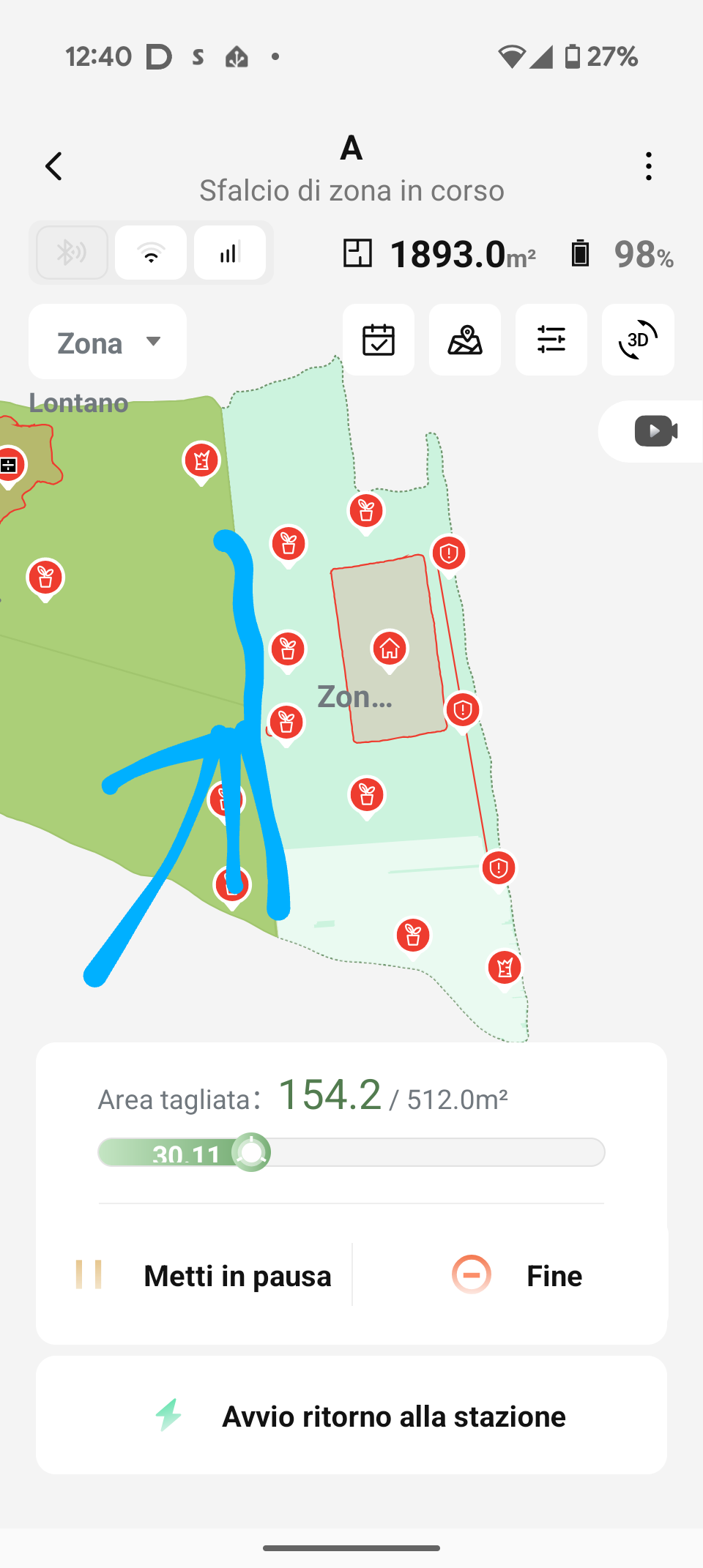Open the mowing schedule calendar
Screen dimensions: 703x1568
(379, 340)
